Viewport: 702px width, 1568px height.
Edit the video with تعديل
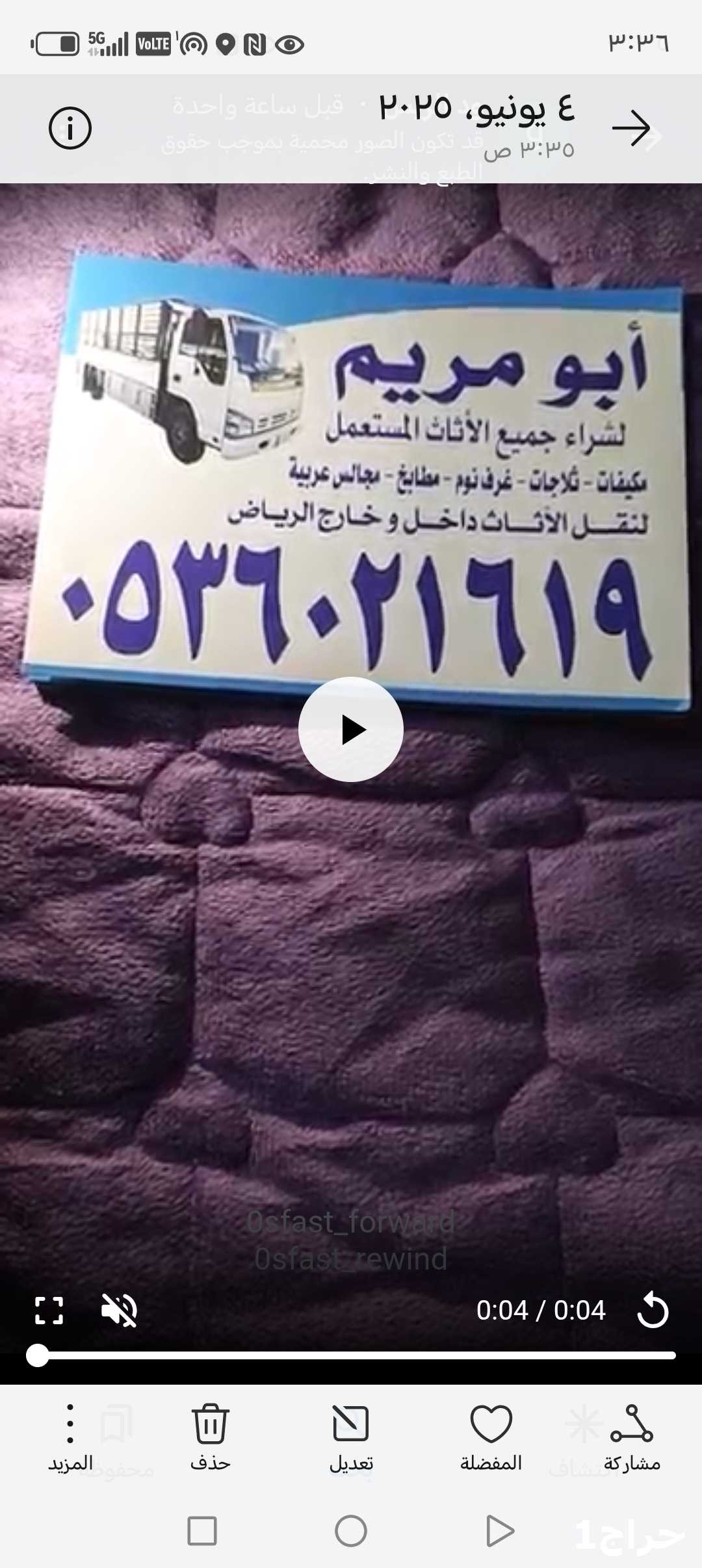[351, 1438]
